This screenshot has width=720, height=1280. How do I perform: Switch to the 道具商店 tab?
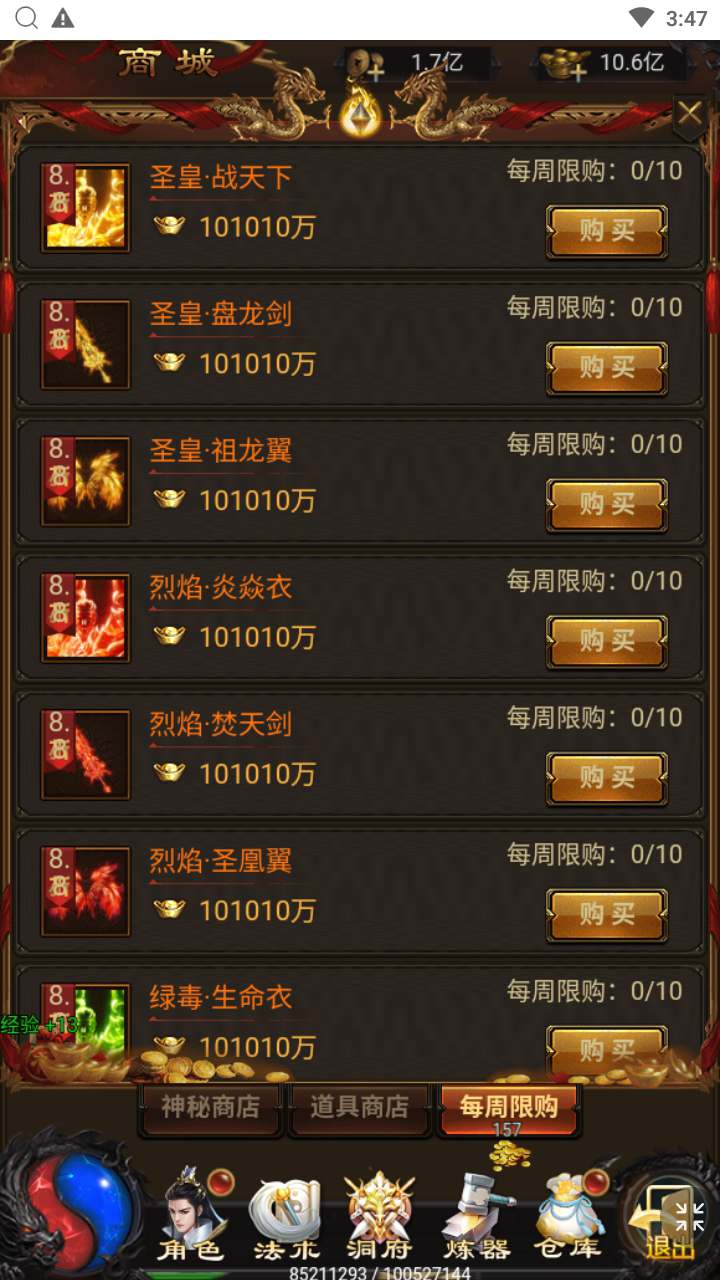coord(359,1107)
